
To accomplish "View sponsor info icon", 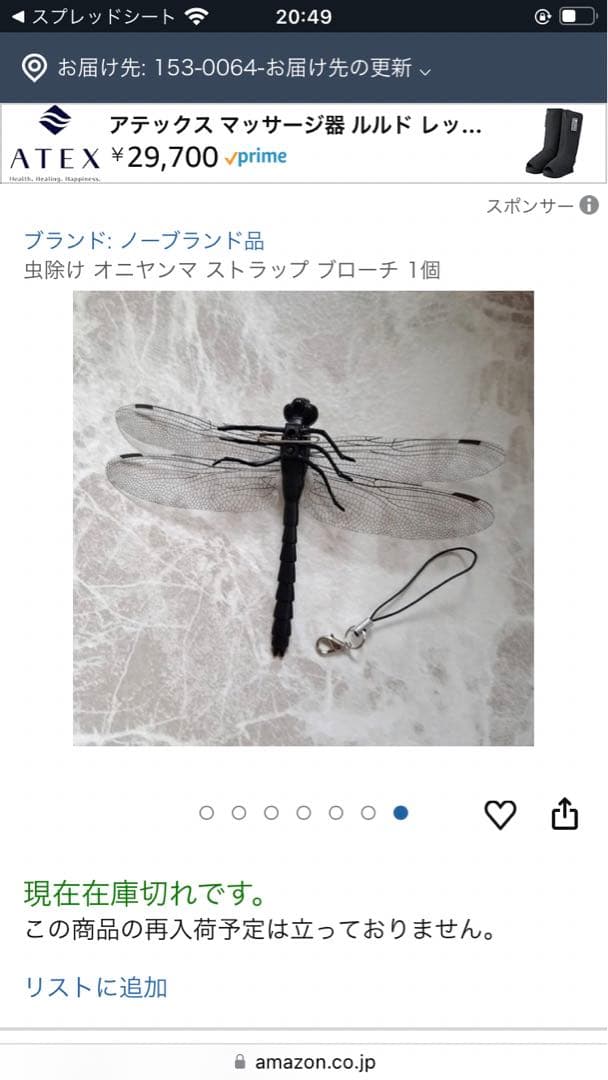I will tap(589, 205).
